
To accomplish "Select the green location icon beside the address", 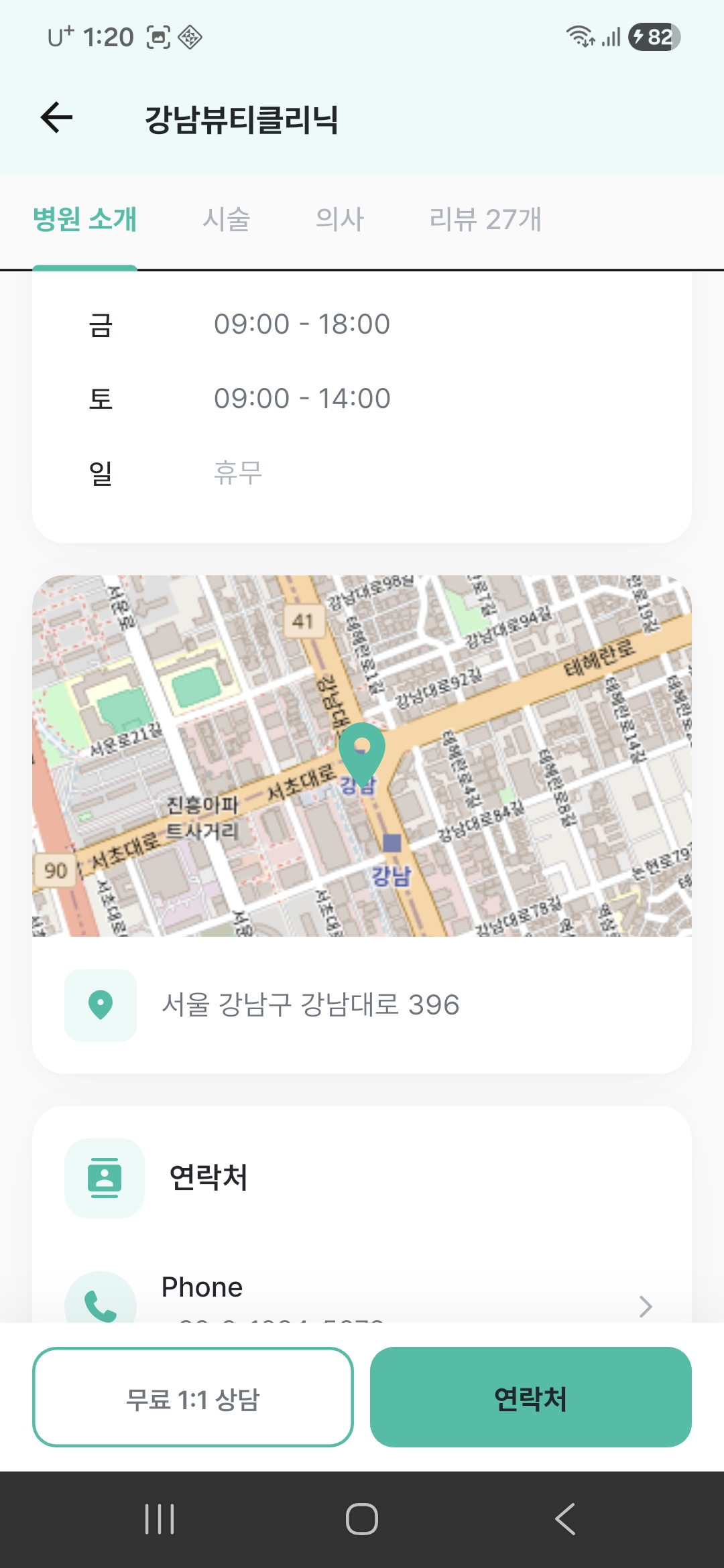I will point(101,1003).
